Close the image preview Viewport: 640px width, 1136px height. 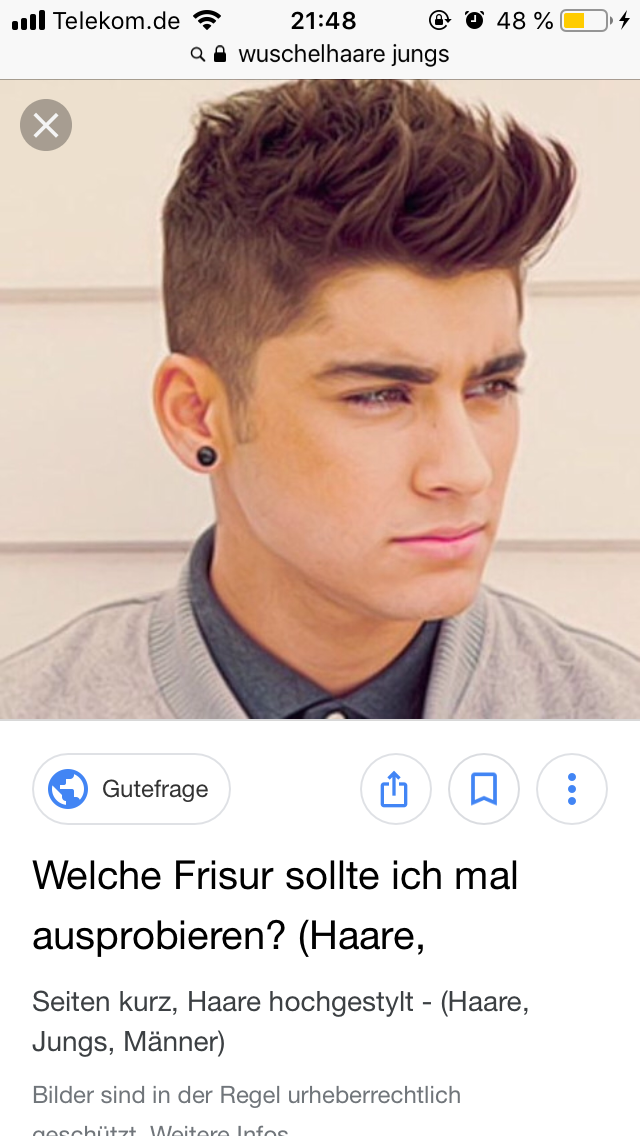(46, 125)
